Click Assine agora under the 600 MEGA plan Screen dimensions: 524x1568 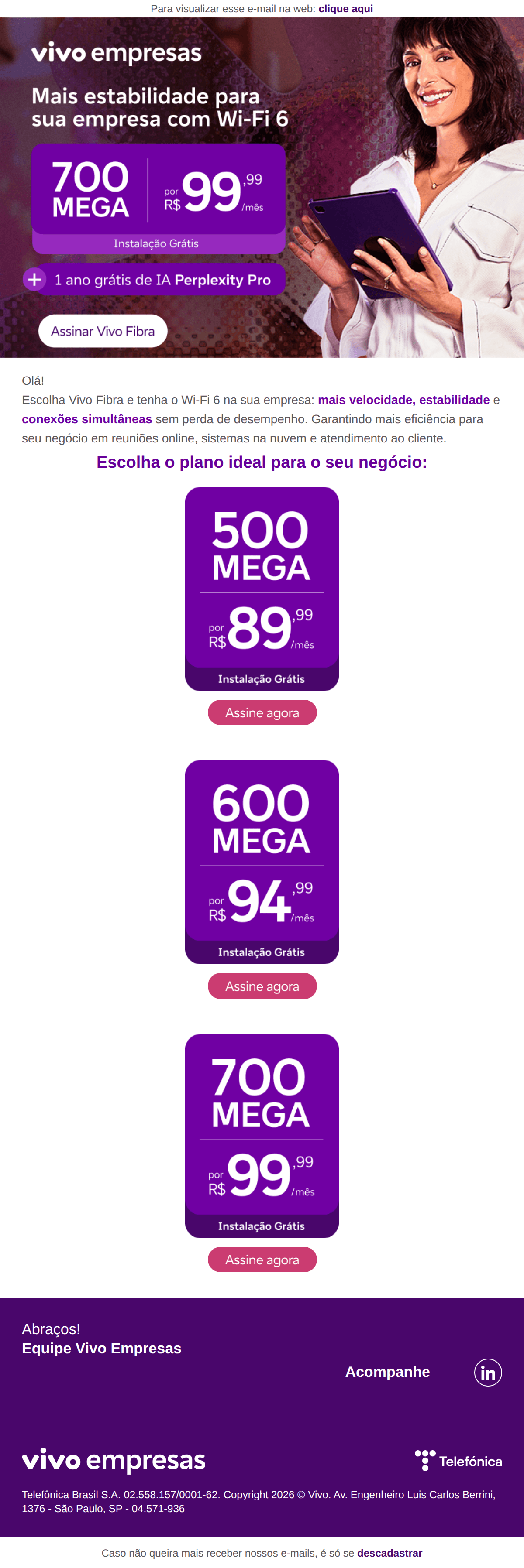click(262, 986)
